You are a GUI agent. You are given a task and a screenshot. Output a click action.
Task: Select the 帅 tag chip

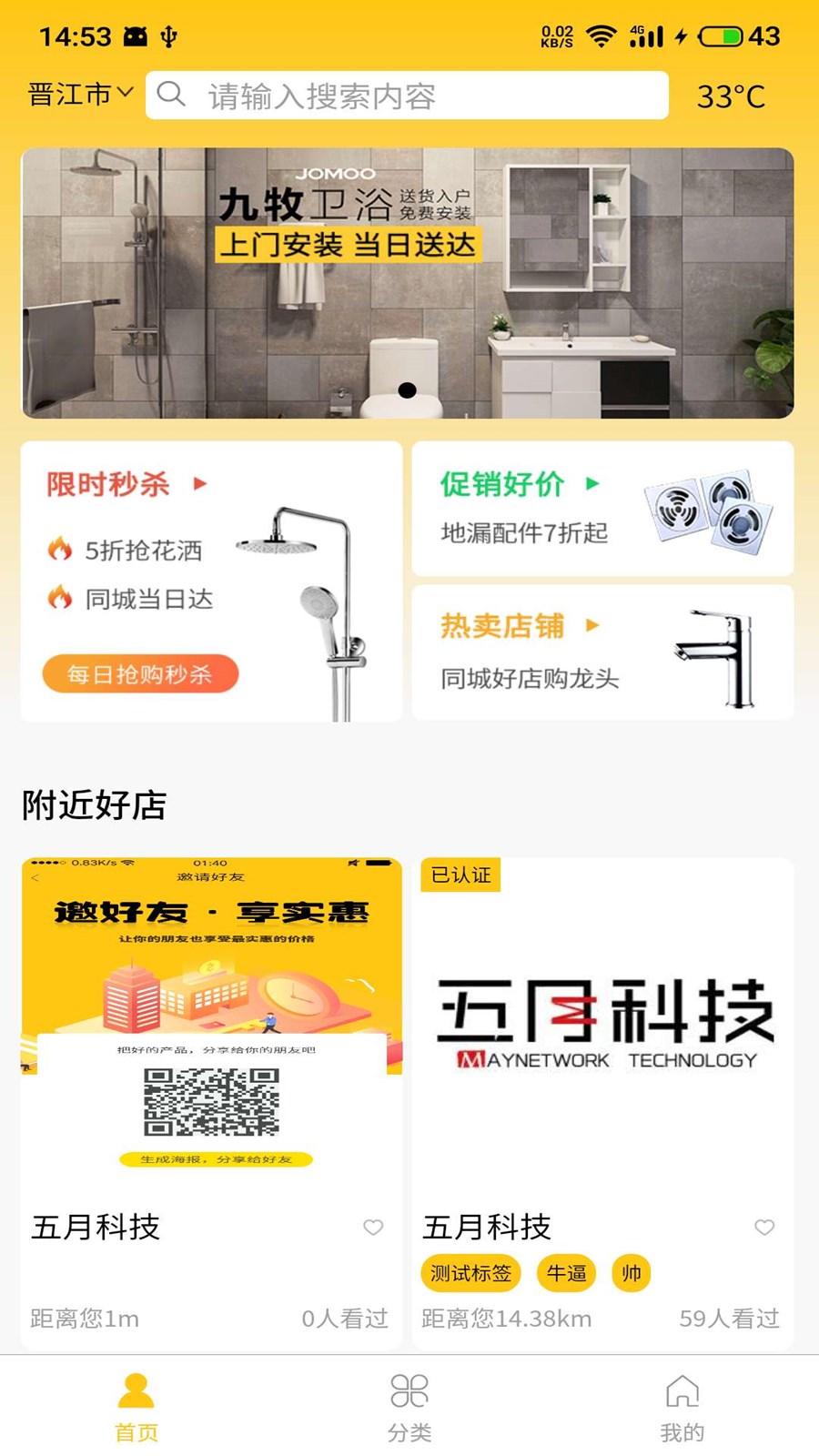click(x=632, y=1273)
